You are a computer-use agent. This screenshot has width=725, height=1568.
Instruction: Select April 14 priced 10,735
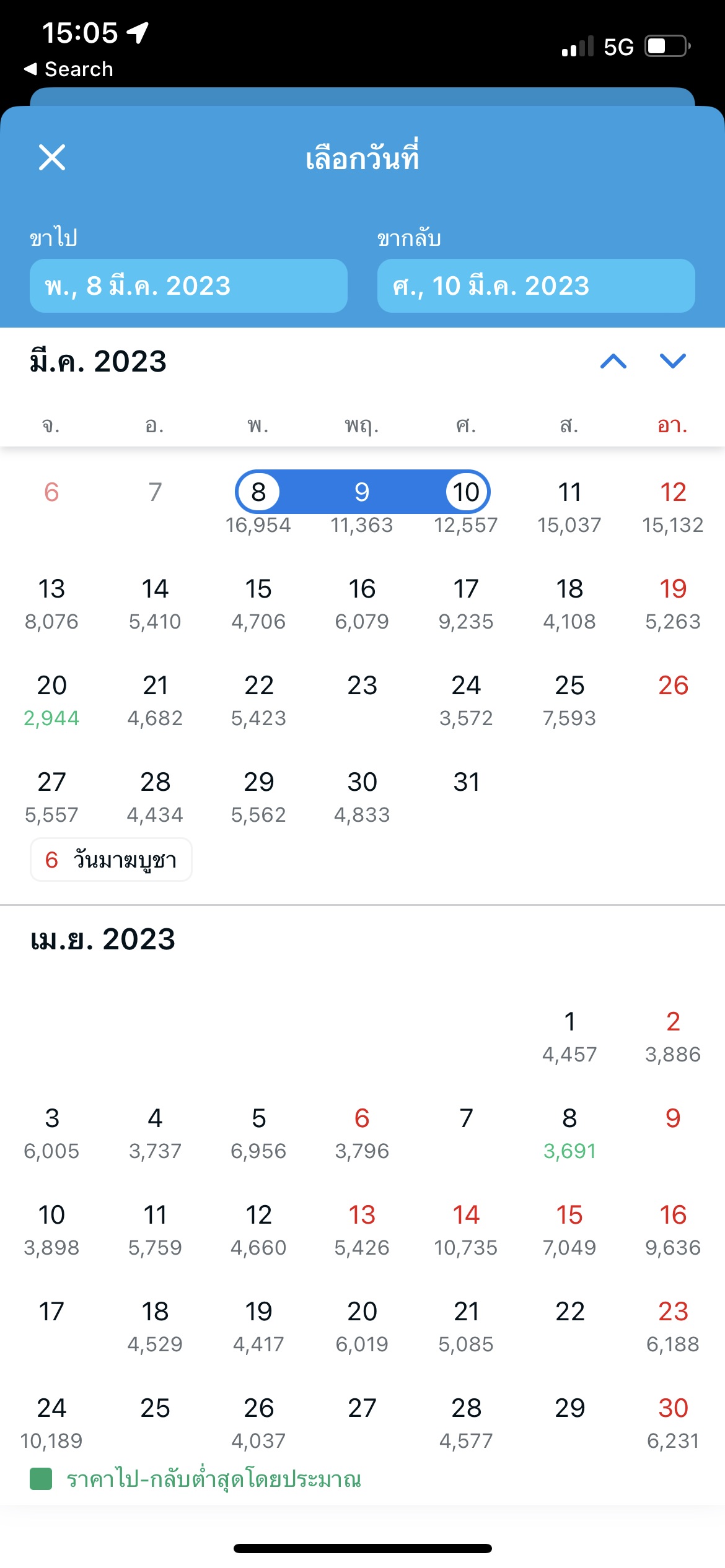pyautogui.click(x=466, y=1229)
